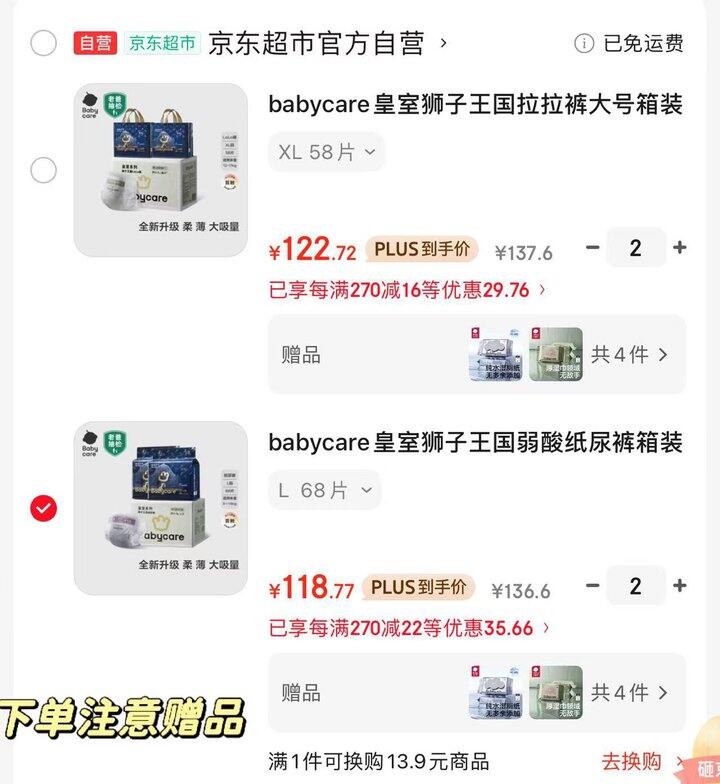The height and width of the screenshot is (784, 720).
Task: Click the PLUS到手价 badge on the L product
Action: [x=421, y=585]
